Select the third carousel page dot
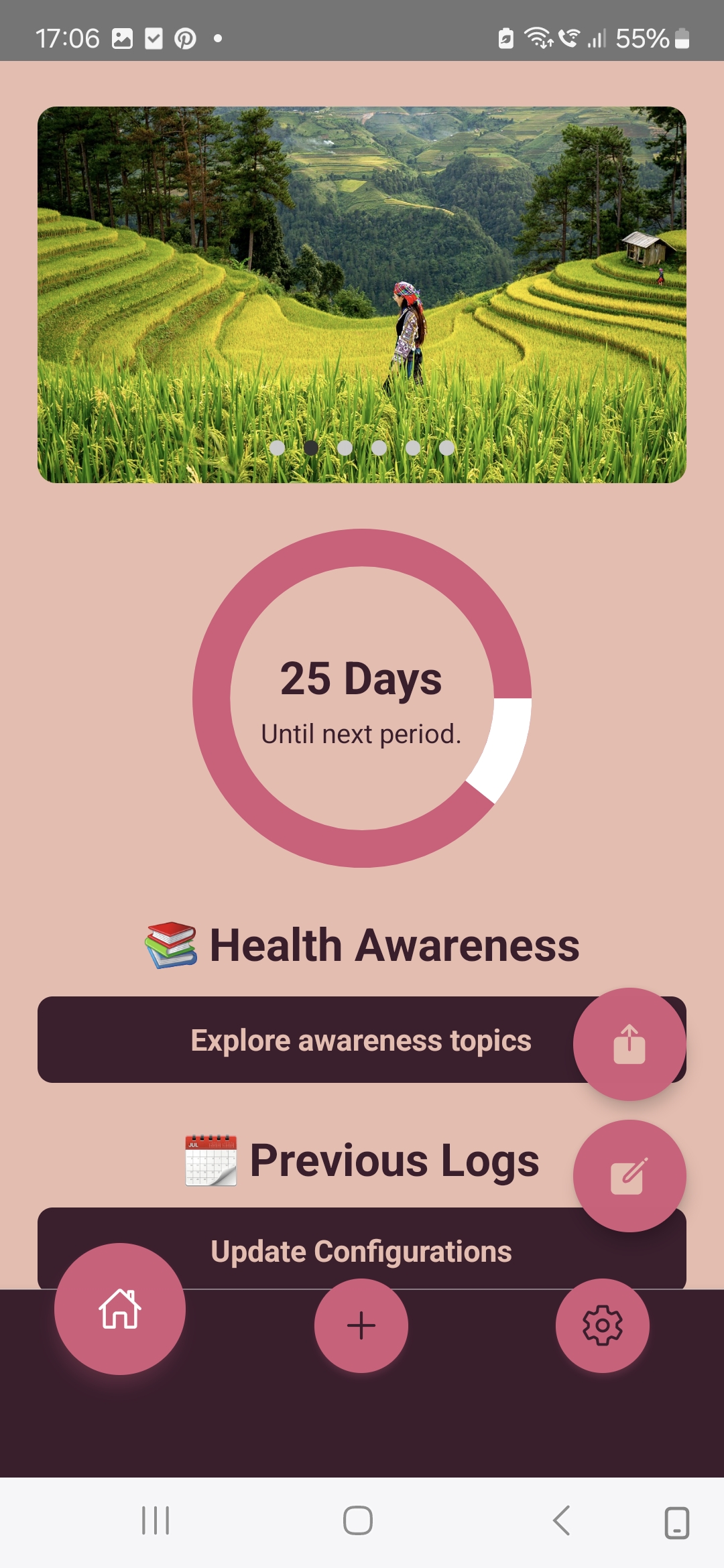This screenshot has height=1568, width=724. coord(345,448)
